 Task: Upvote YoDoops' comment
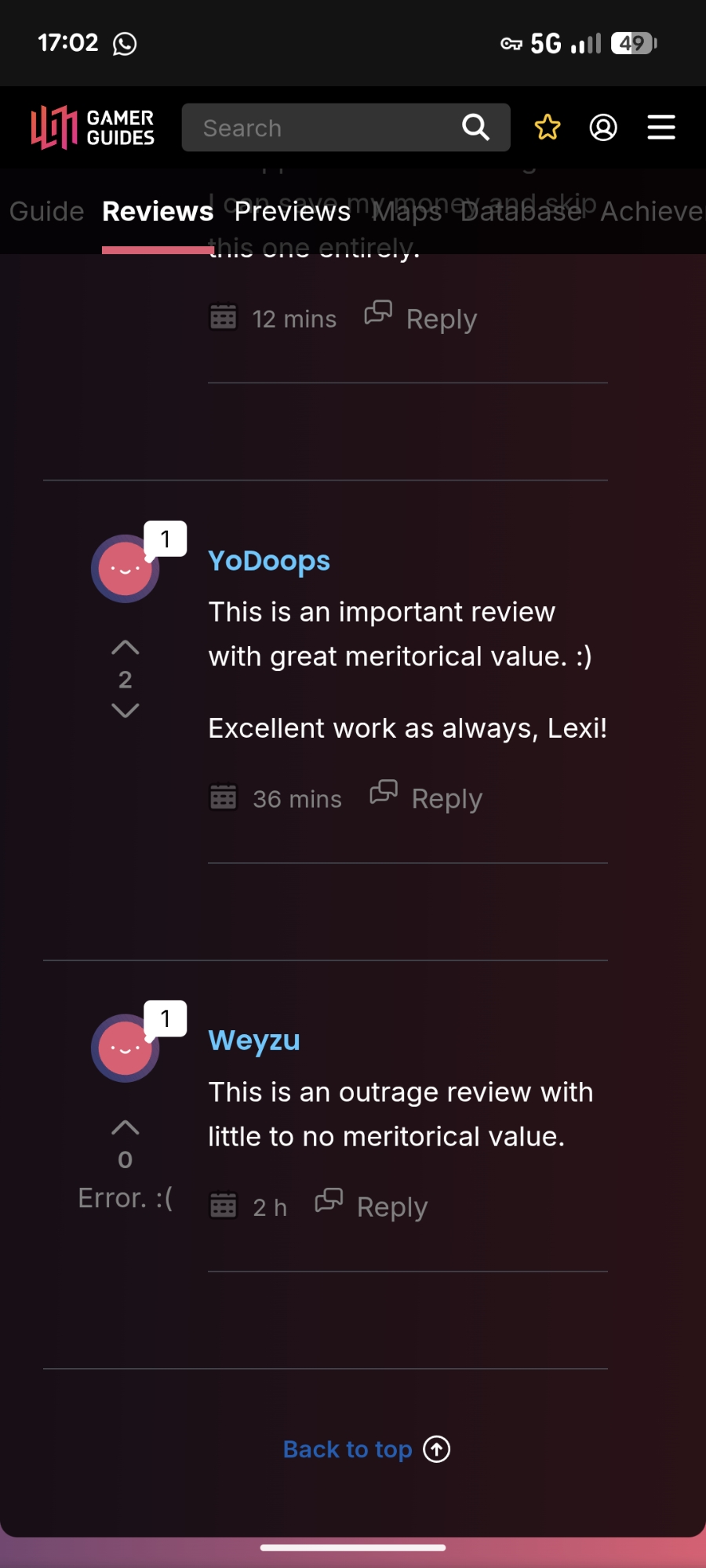(x=126, y=648)
